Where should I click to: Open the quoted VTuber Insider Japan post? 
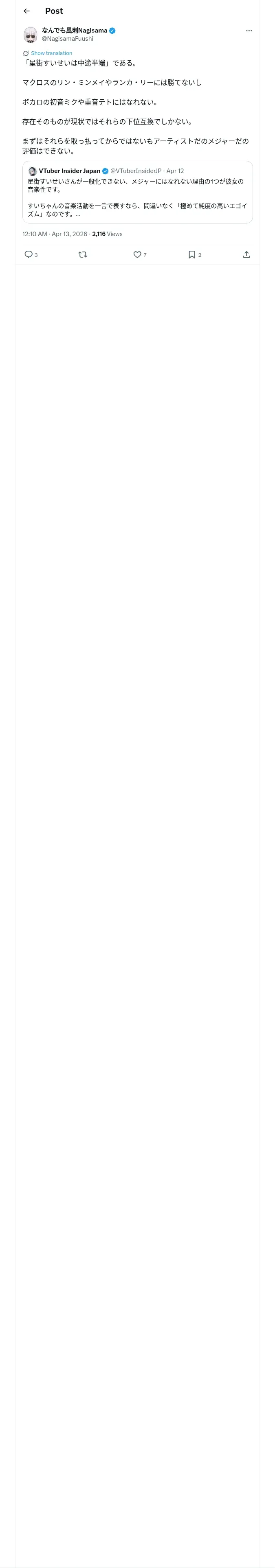(138, 192)
